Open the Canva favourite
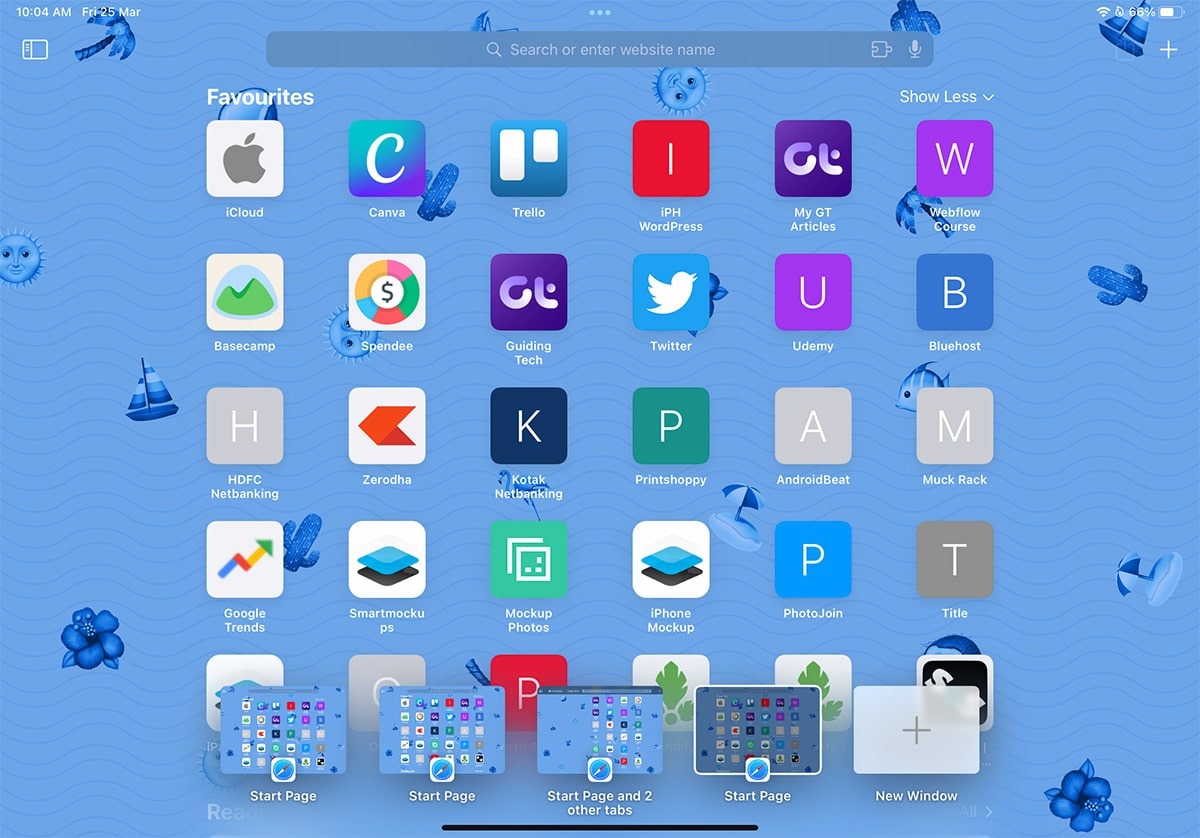This screenshot has height=838, width=1200. tap(387, 159)
